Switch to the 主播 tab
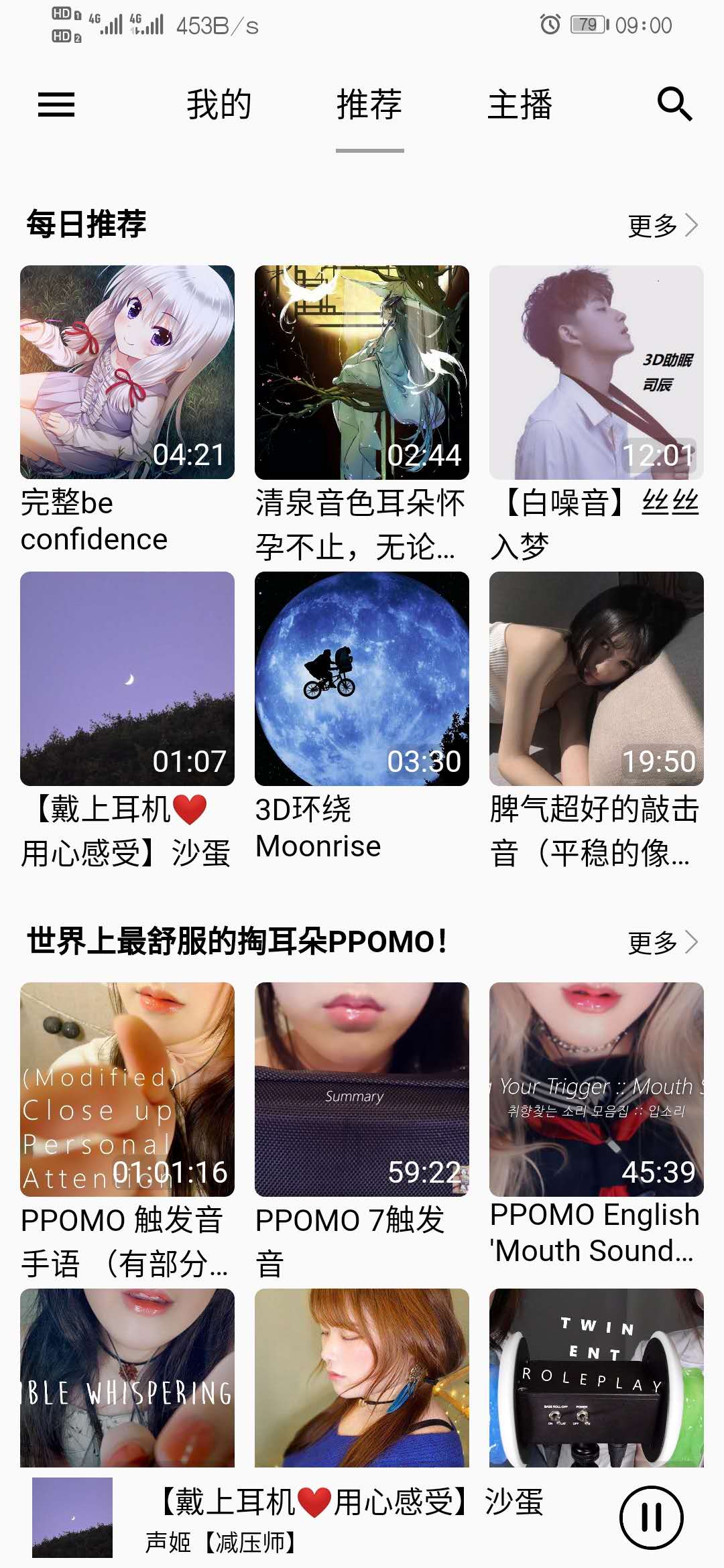This screenshot has height=1568, width=724. pos(520,105)
